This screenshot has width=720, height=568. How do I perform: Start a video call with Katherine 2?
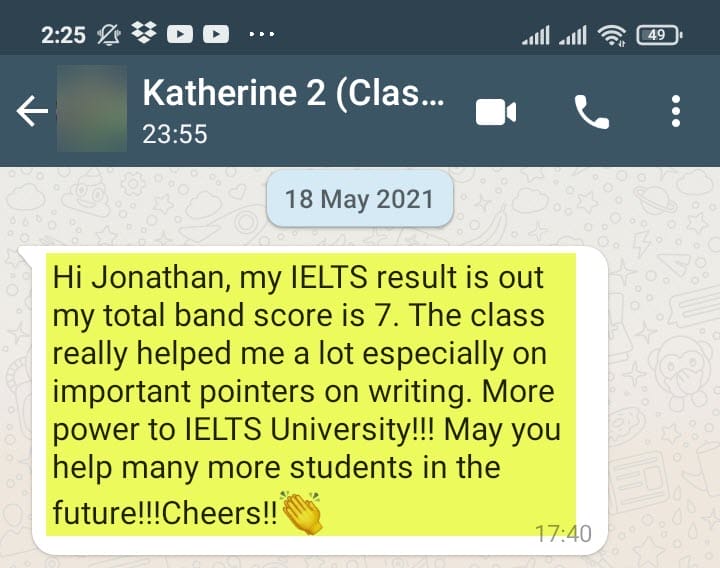click(x=495, y=112)
